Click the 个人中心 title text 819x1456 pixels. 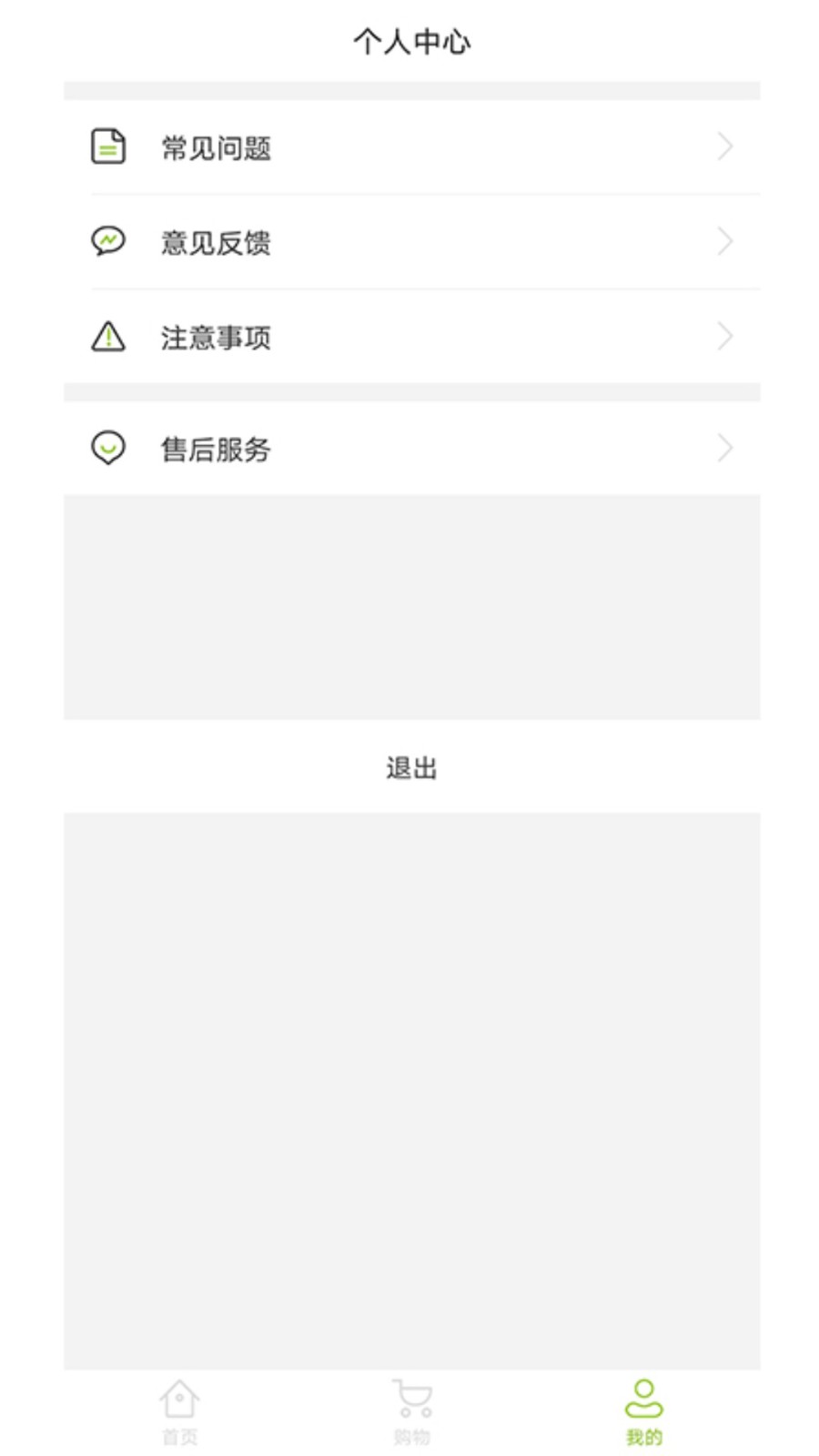(409, 40)
